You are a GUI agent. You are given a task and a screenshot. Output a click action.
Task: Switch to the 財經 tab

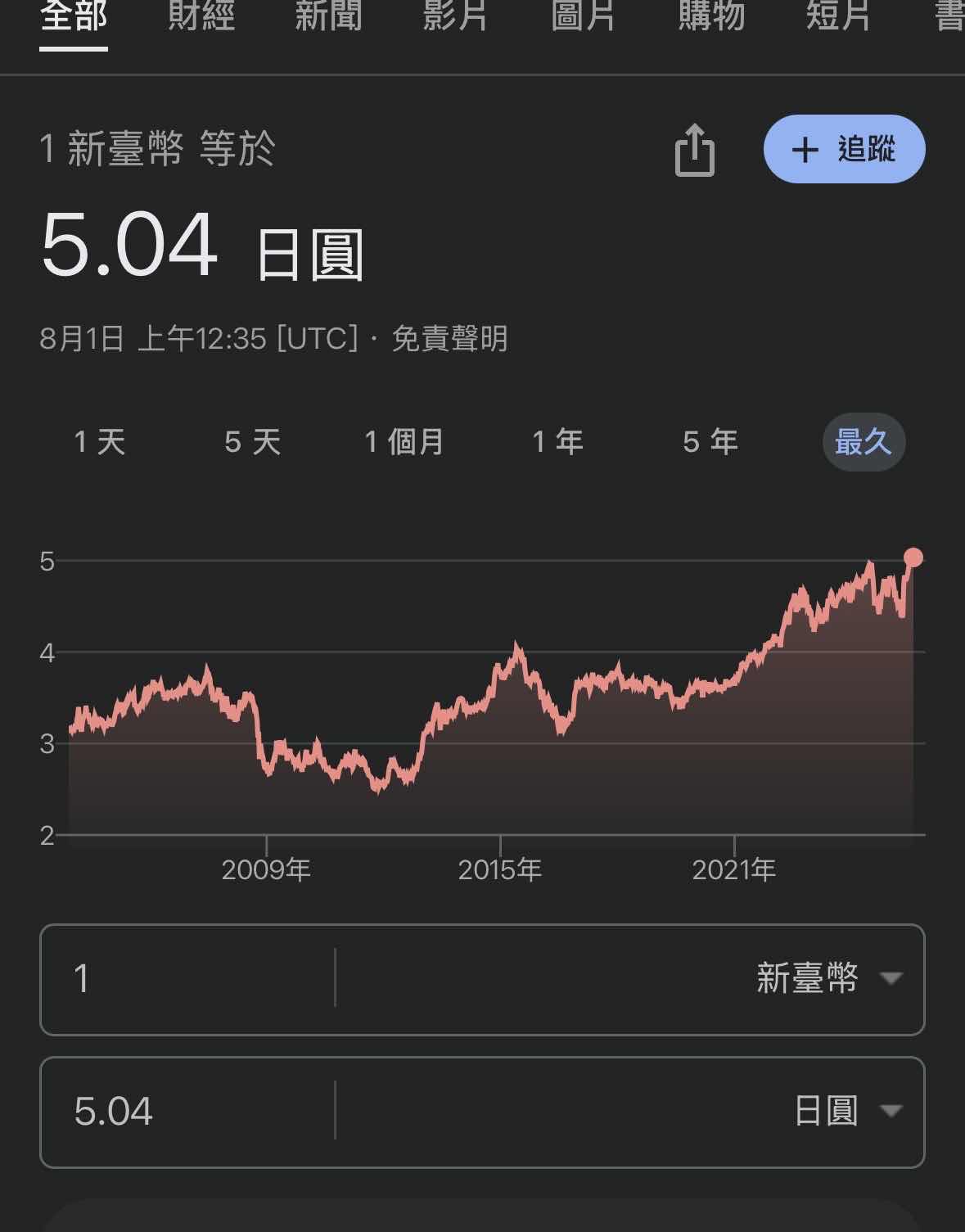(x=201, y=16)
